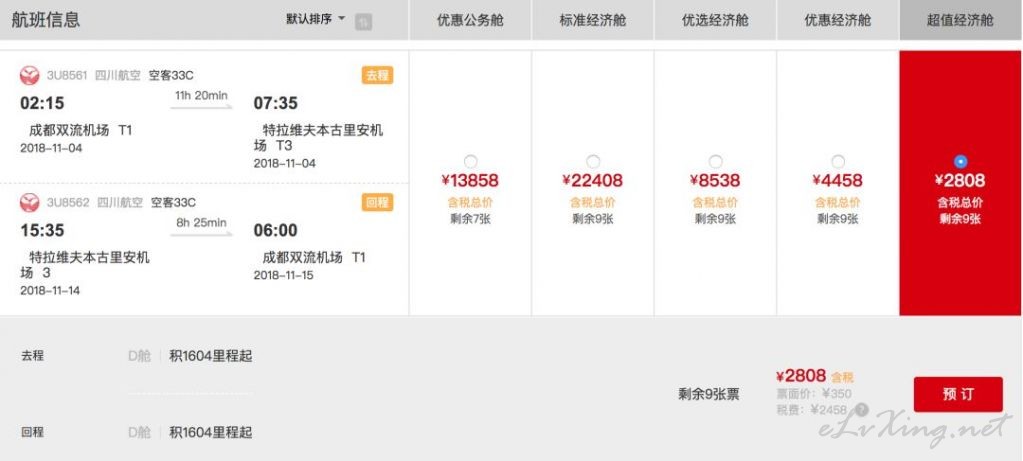1023x461 pixels.
Task: Pick the 优惠经济舱 ¥4458 fare
Action: tap(838, 161)
